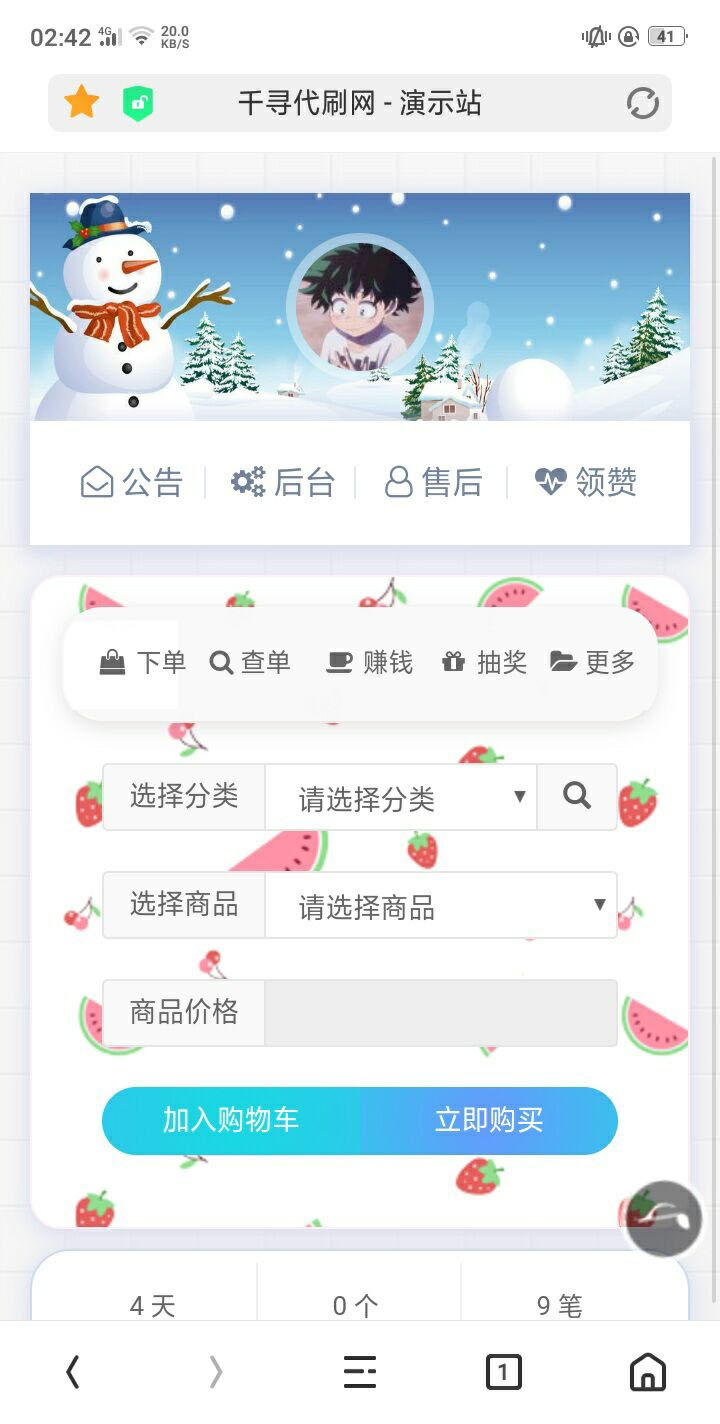This screenshot has height=1424, width=720.
Task: Open the browser menu button
Action: [360, 1373]
